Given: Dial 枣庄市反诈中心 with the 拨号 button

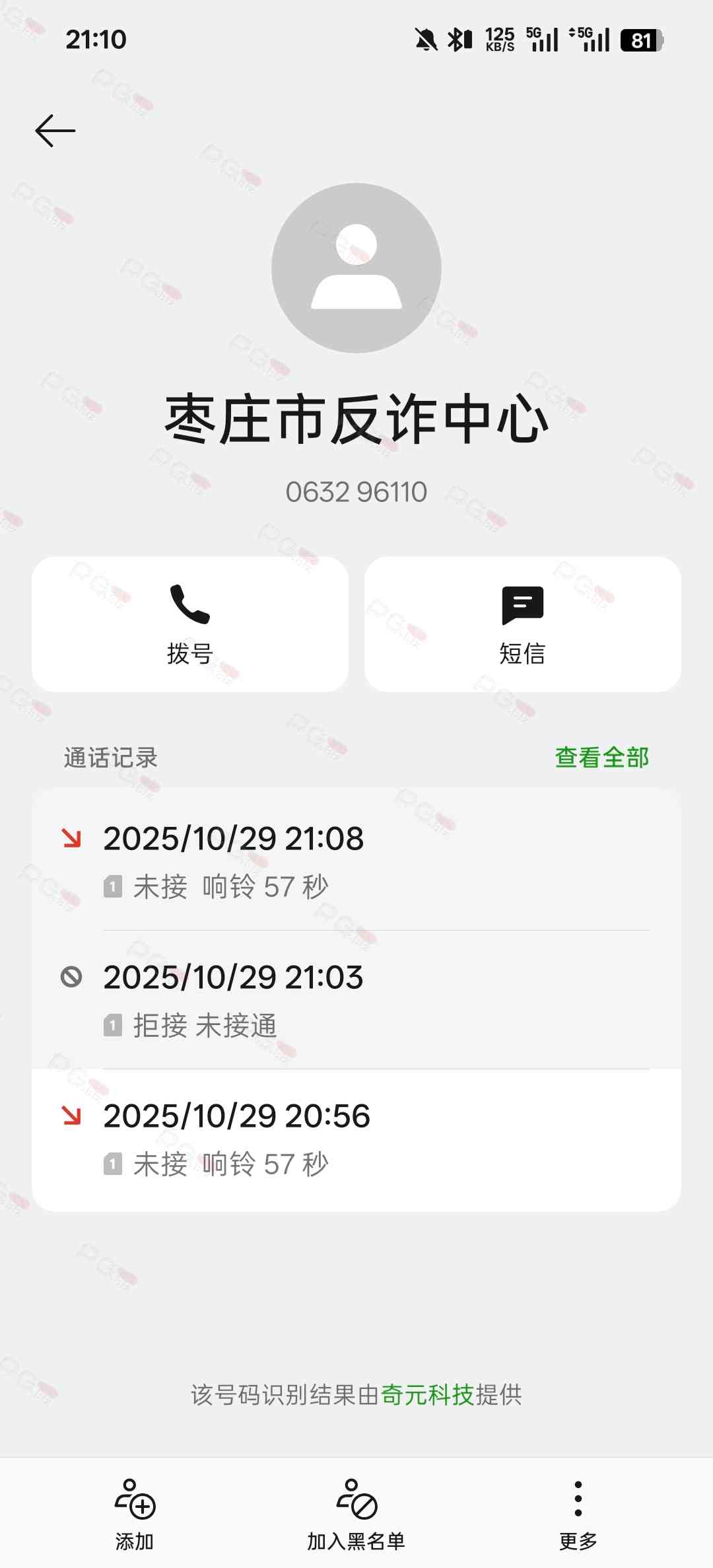Looking at the screenshot, I should coord(190,624).
